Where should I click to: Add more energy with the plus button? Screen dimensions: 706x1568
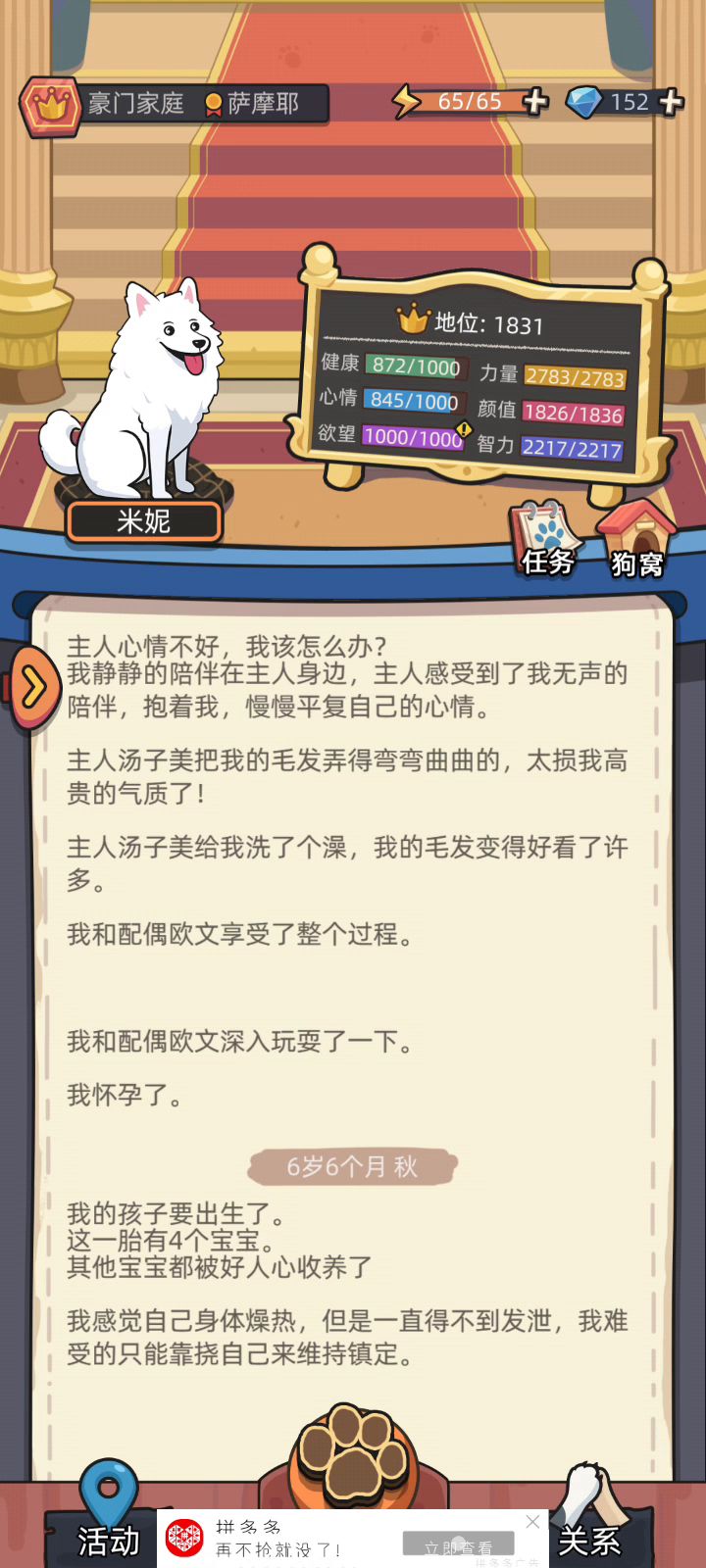pos(535,101)
